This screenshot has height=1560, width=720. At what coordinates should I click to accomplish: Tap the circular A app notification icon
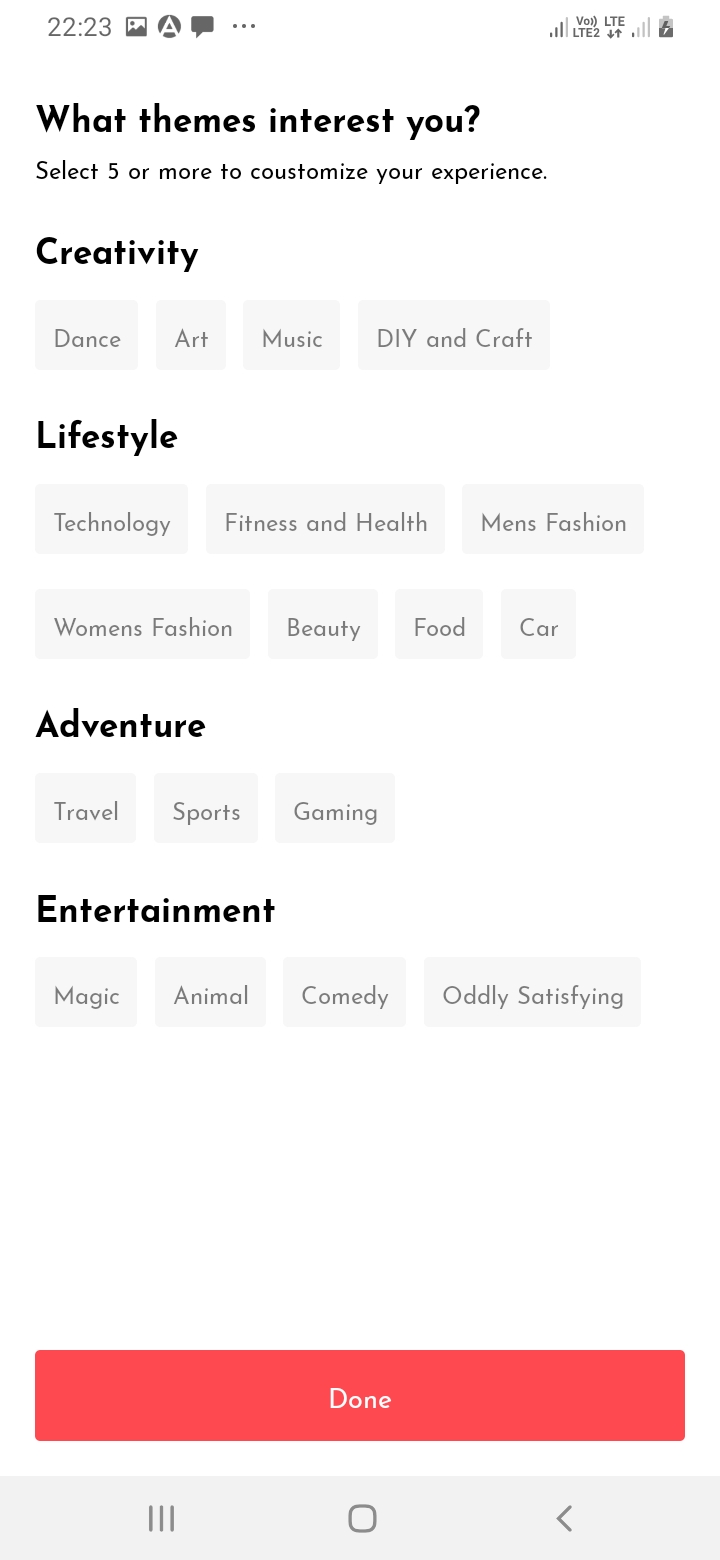pos(168,27)
